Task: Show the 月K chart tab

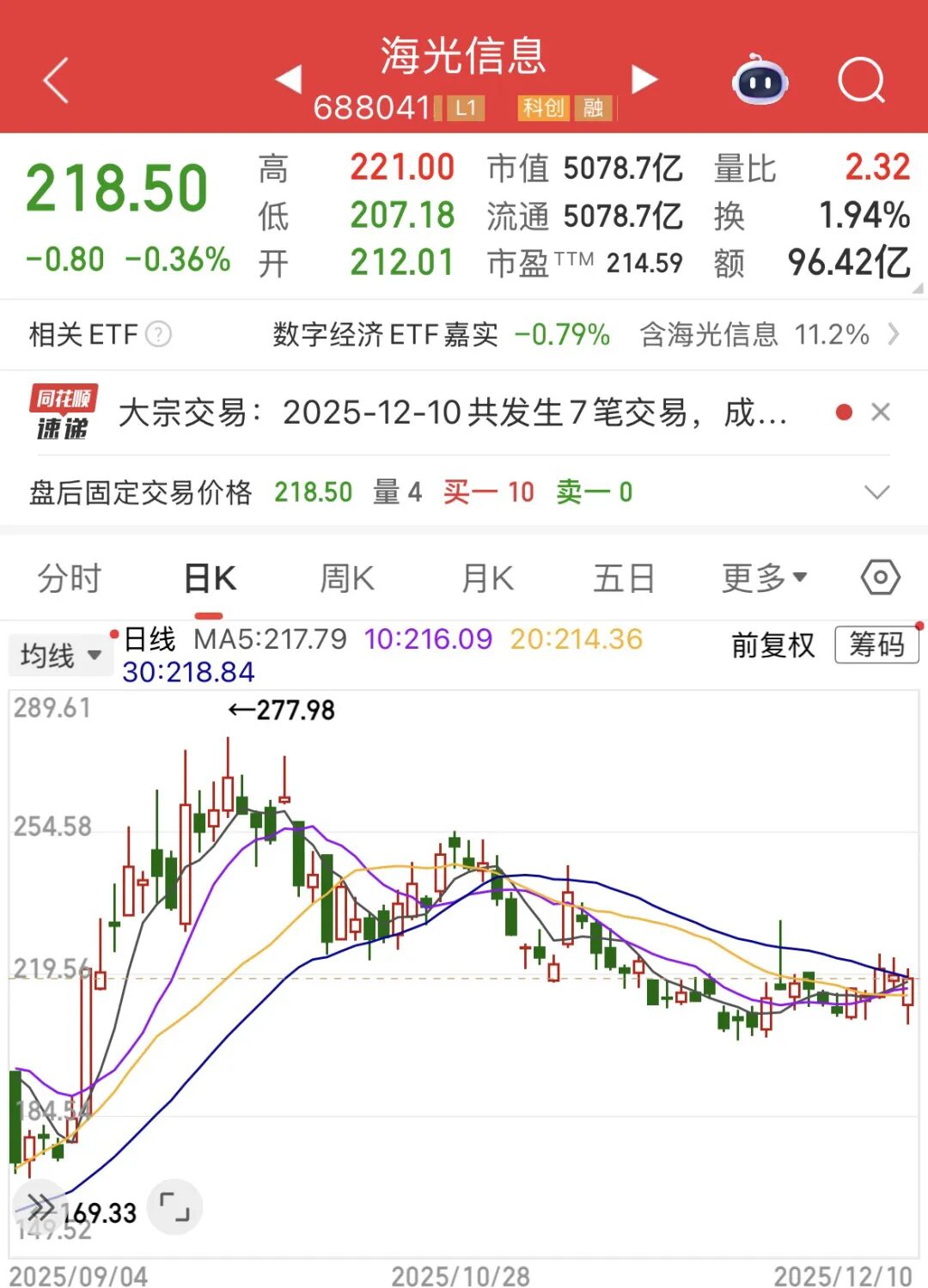Action: (x=487, y=578)
